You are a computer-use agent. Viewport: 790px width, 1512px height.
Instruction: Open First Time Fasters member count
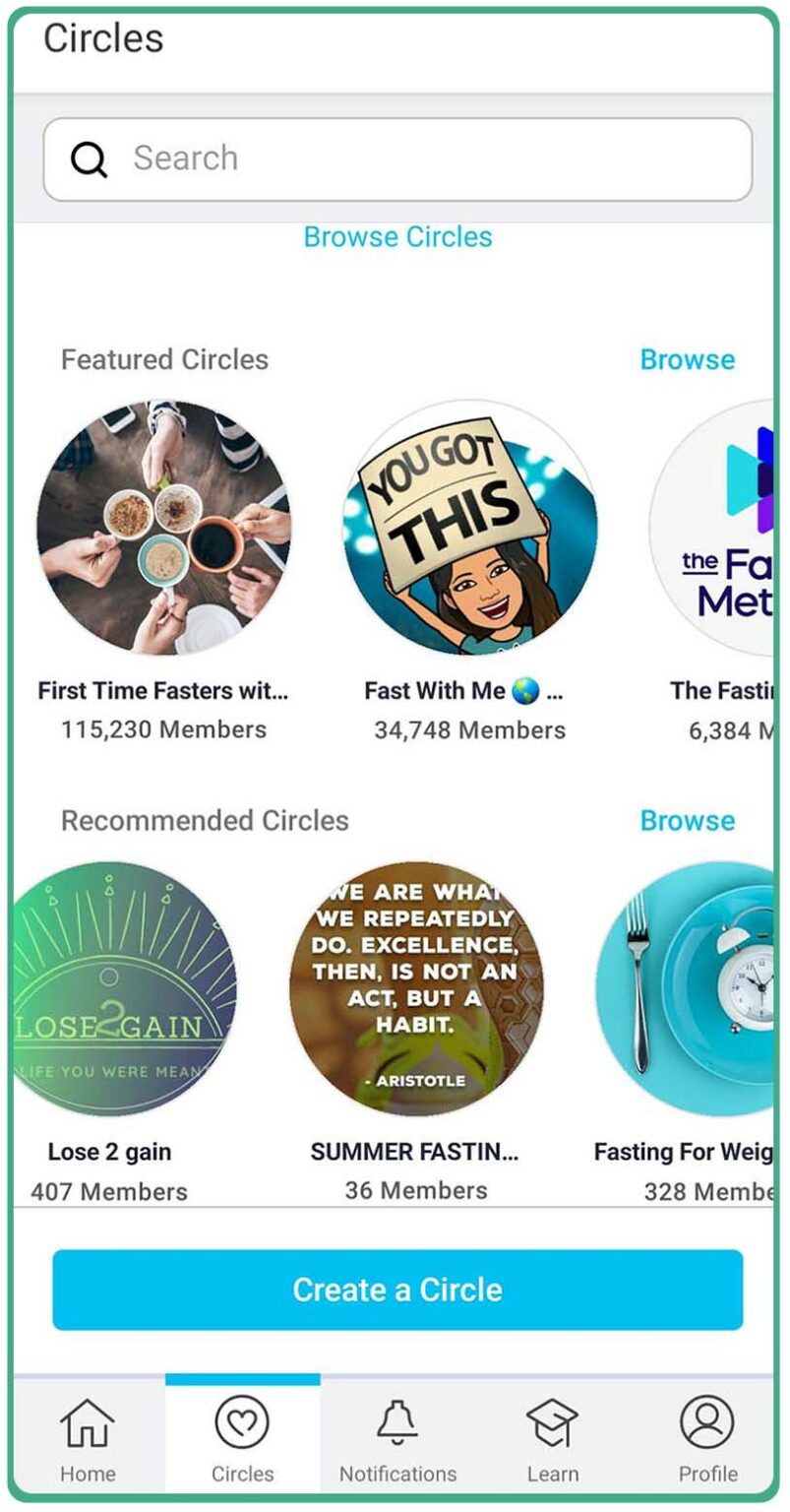click(164, 729)
